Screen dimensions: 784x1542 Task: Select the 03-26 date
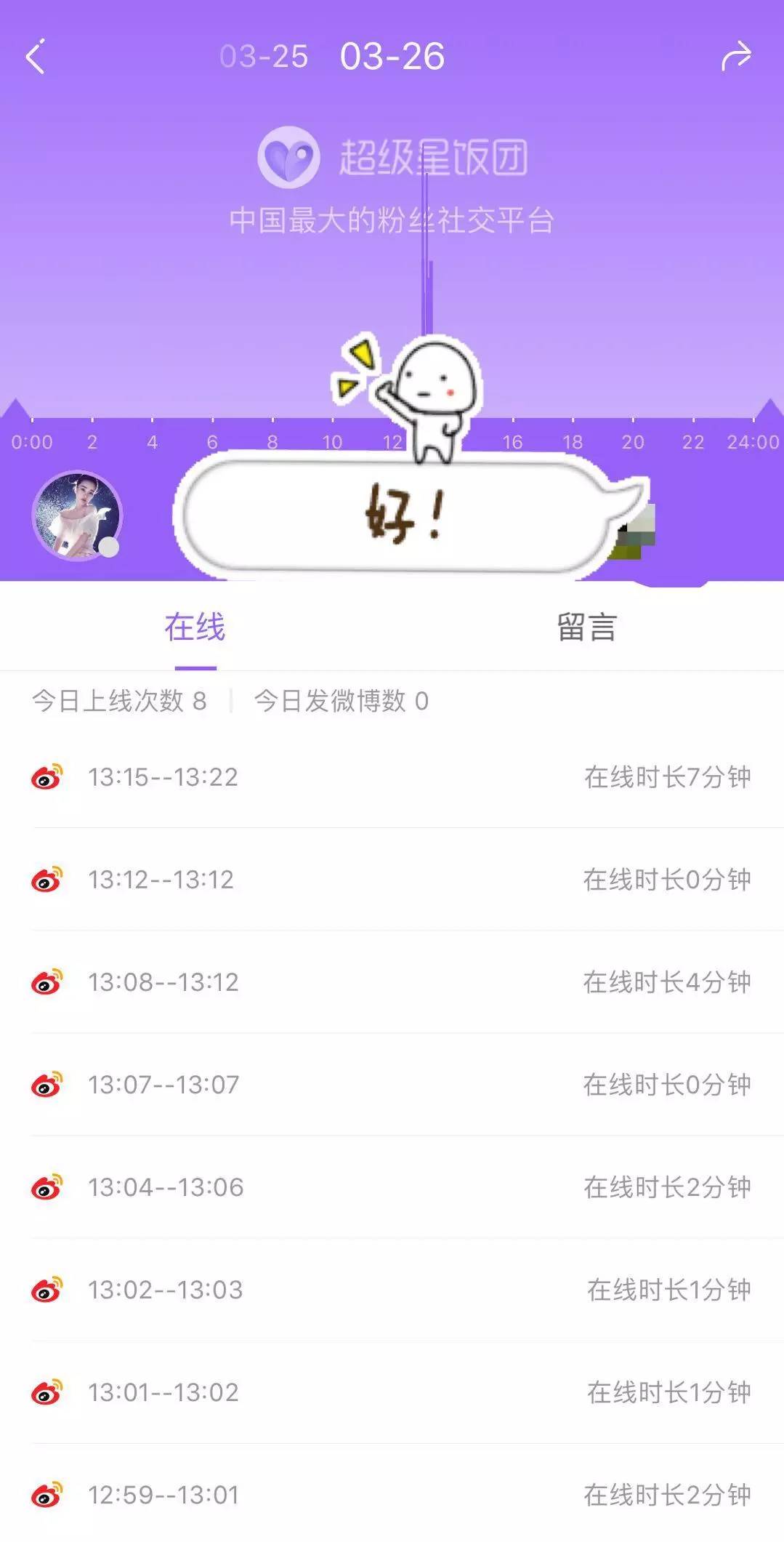pyautogui.click(x=392, y=57)
